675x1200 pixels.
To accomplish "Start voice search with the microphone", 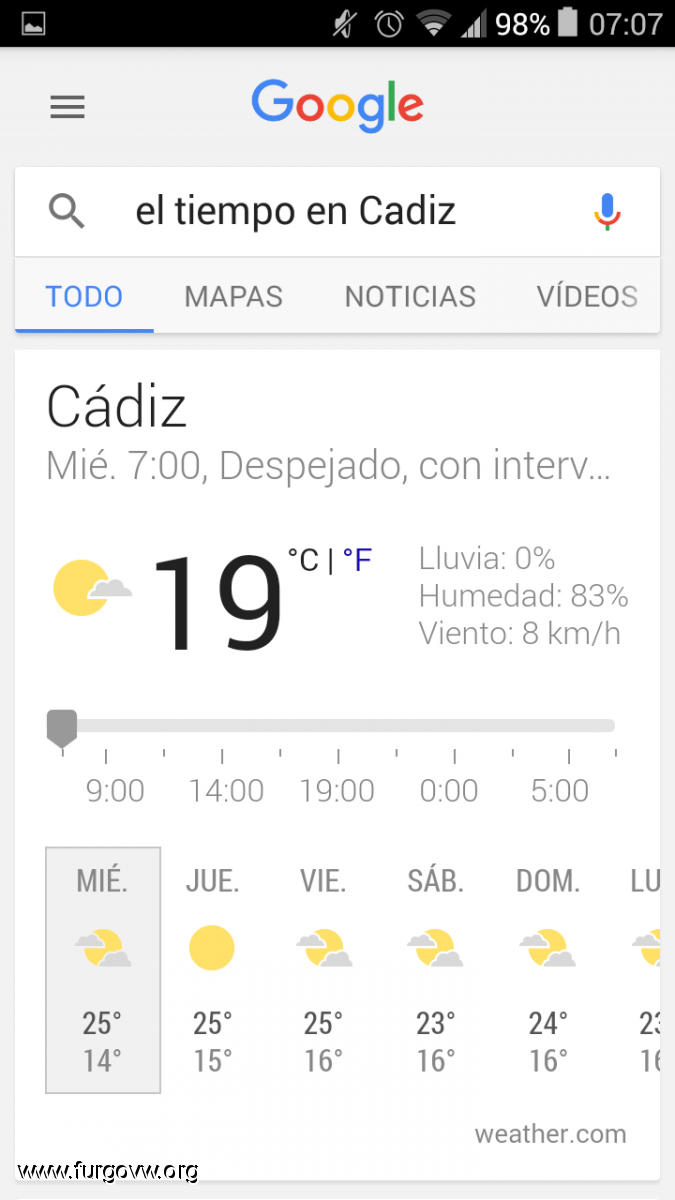I will coord(607,211).
